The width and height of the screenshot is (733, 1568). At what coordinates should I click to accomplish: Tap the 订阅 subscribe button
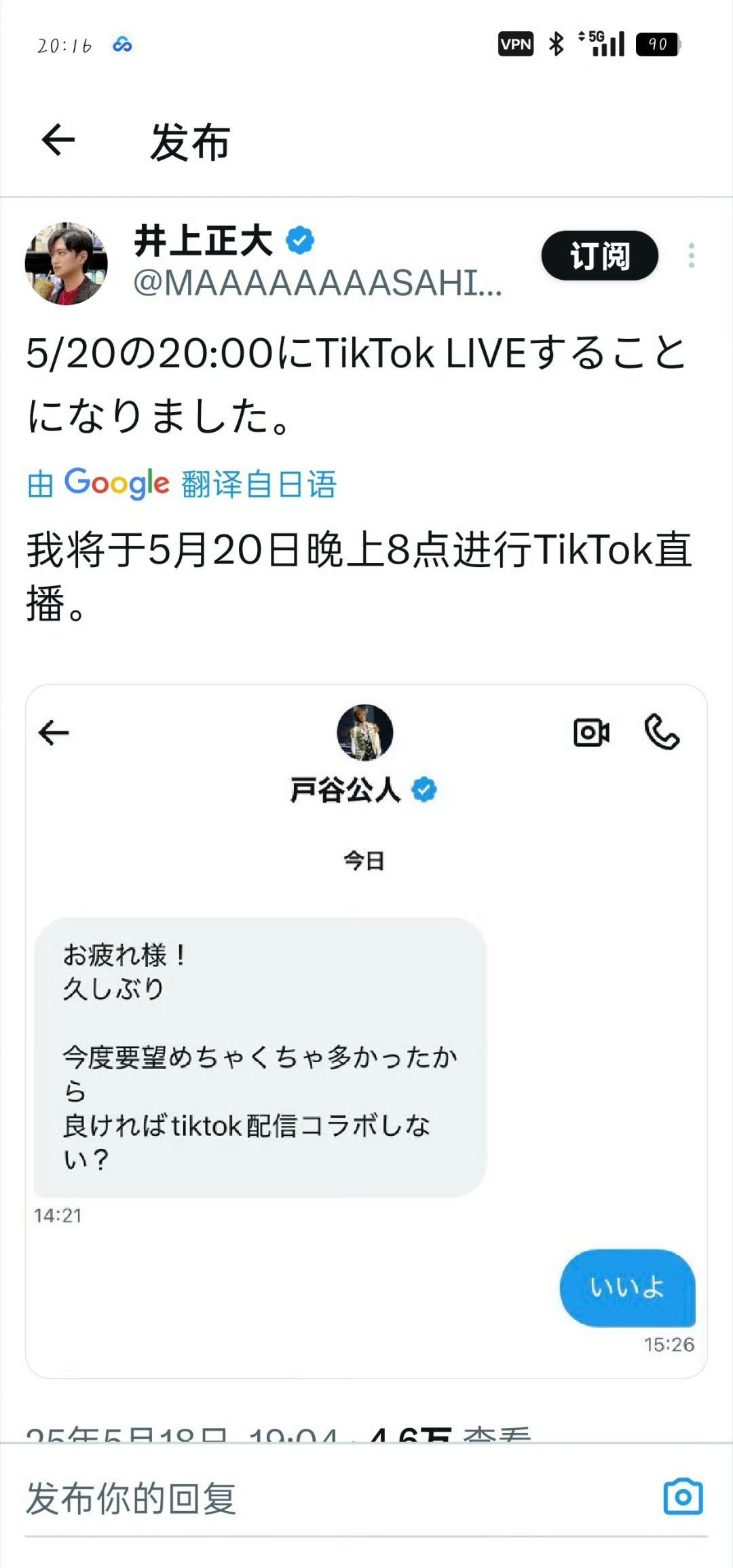599,256
